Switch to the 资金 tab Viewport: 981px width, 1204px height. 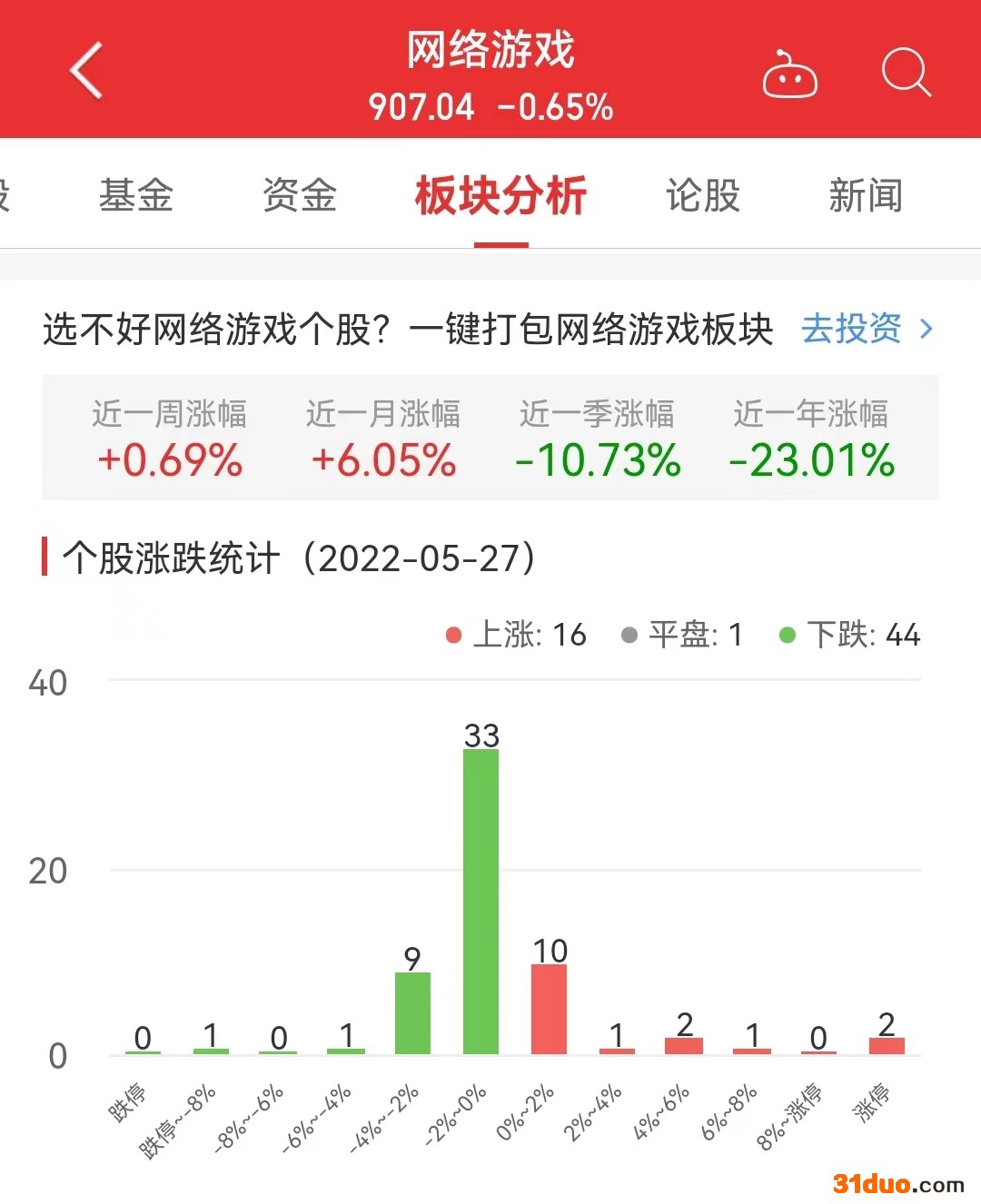pos(300,195)
